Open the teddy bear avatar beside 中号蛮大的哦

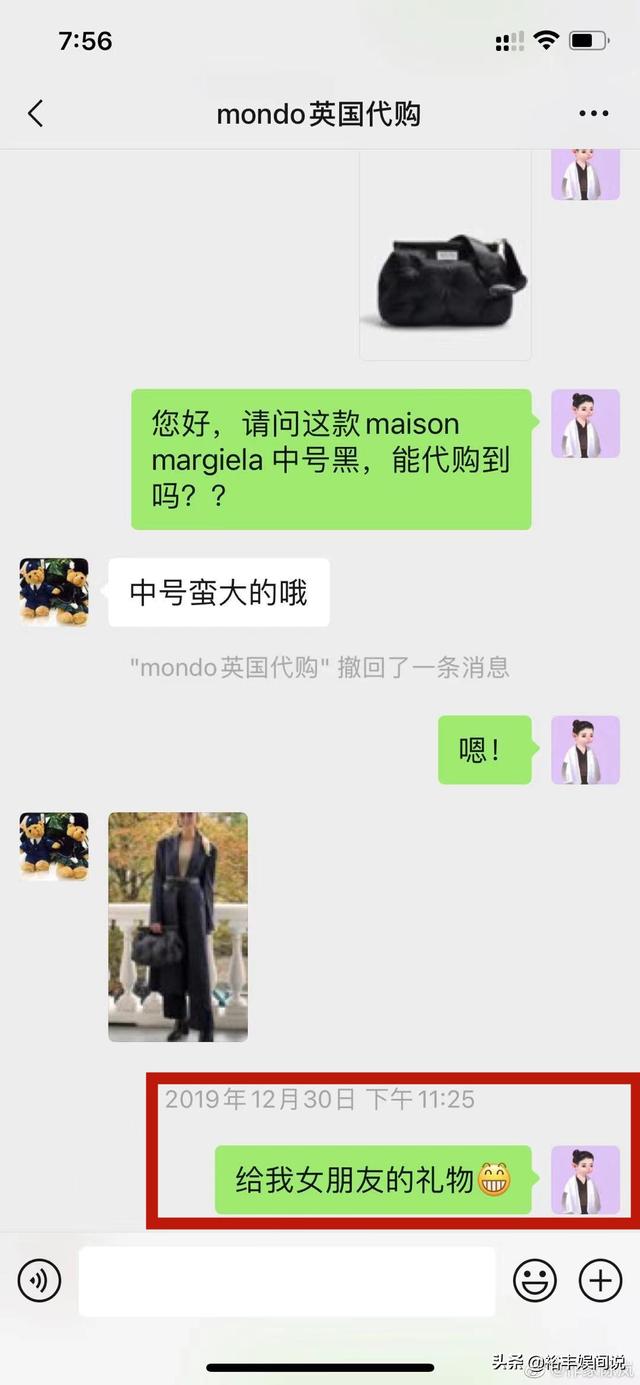(x=54, y=592)
